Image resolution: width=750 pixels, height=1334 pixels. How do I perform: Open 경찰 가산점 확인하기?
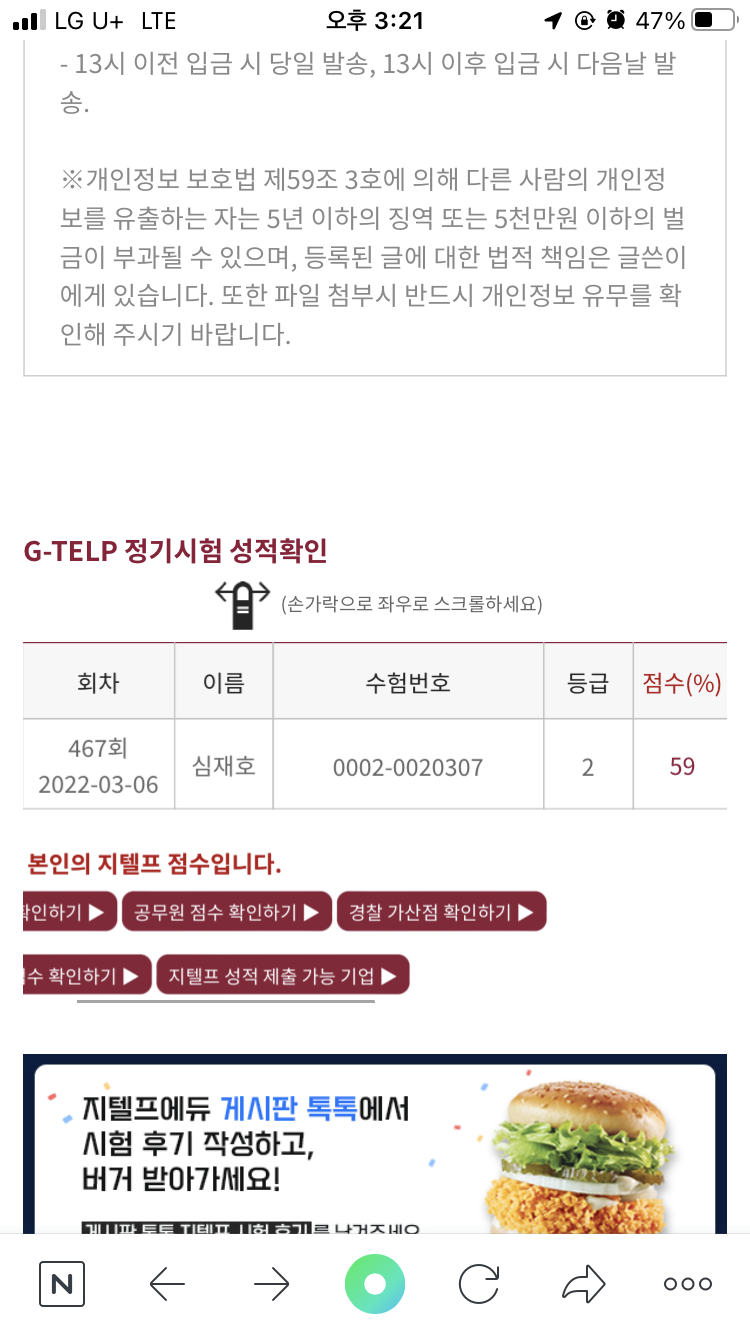442,911
